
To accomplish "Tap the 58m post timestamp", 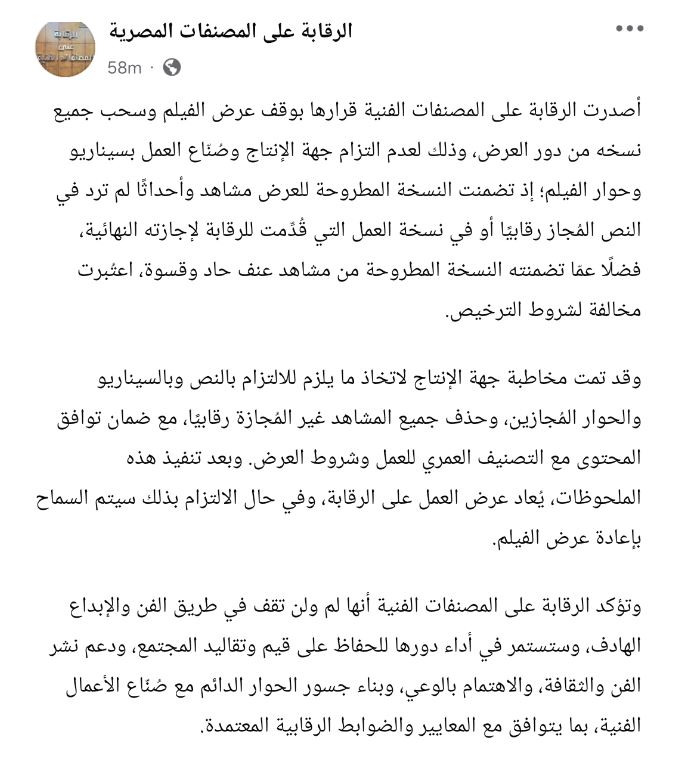I will tap(125, 67).
